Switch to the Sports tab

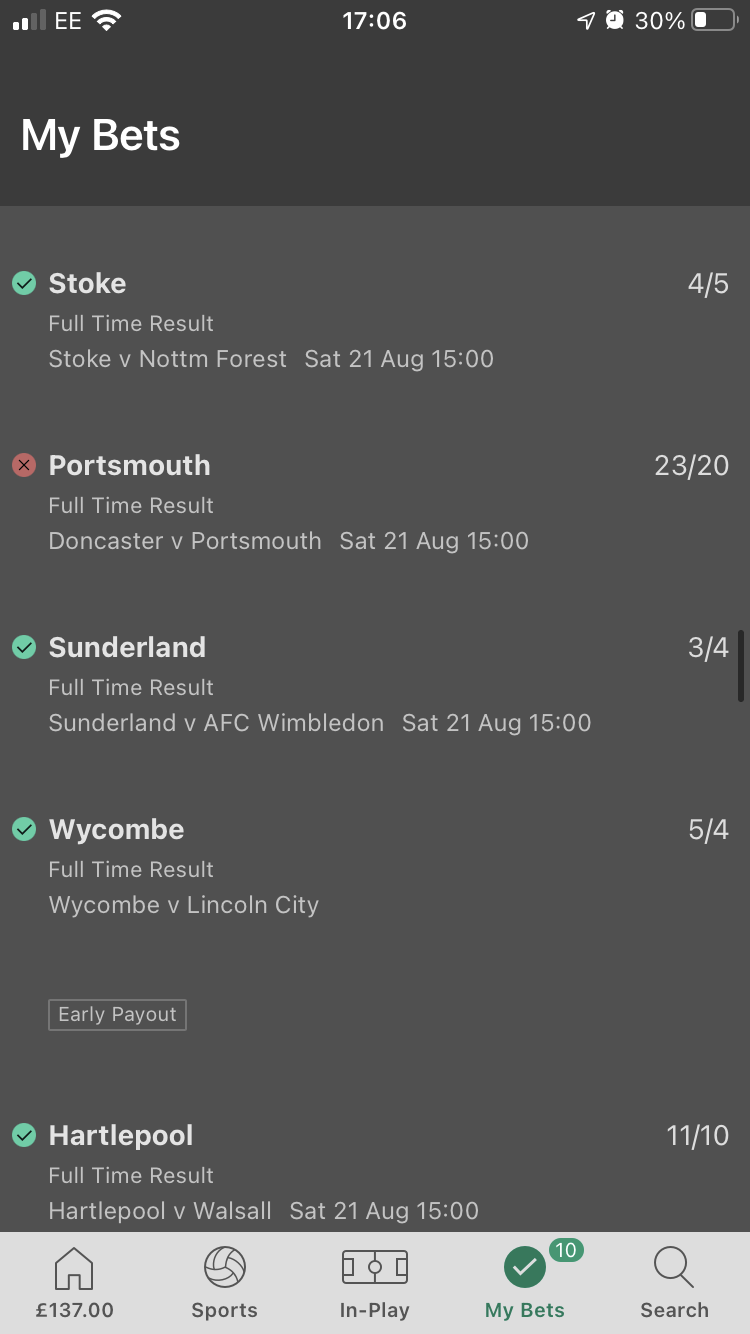(225, 1283)
